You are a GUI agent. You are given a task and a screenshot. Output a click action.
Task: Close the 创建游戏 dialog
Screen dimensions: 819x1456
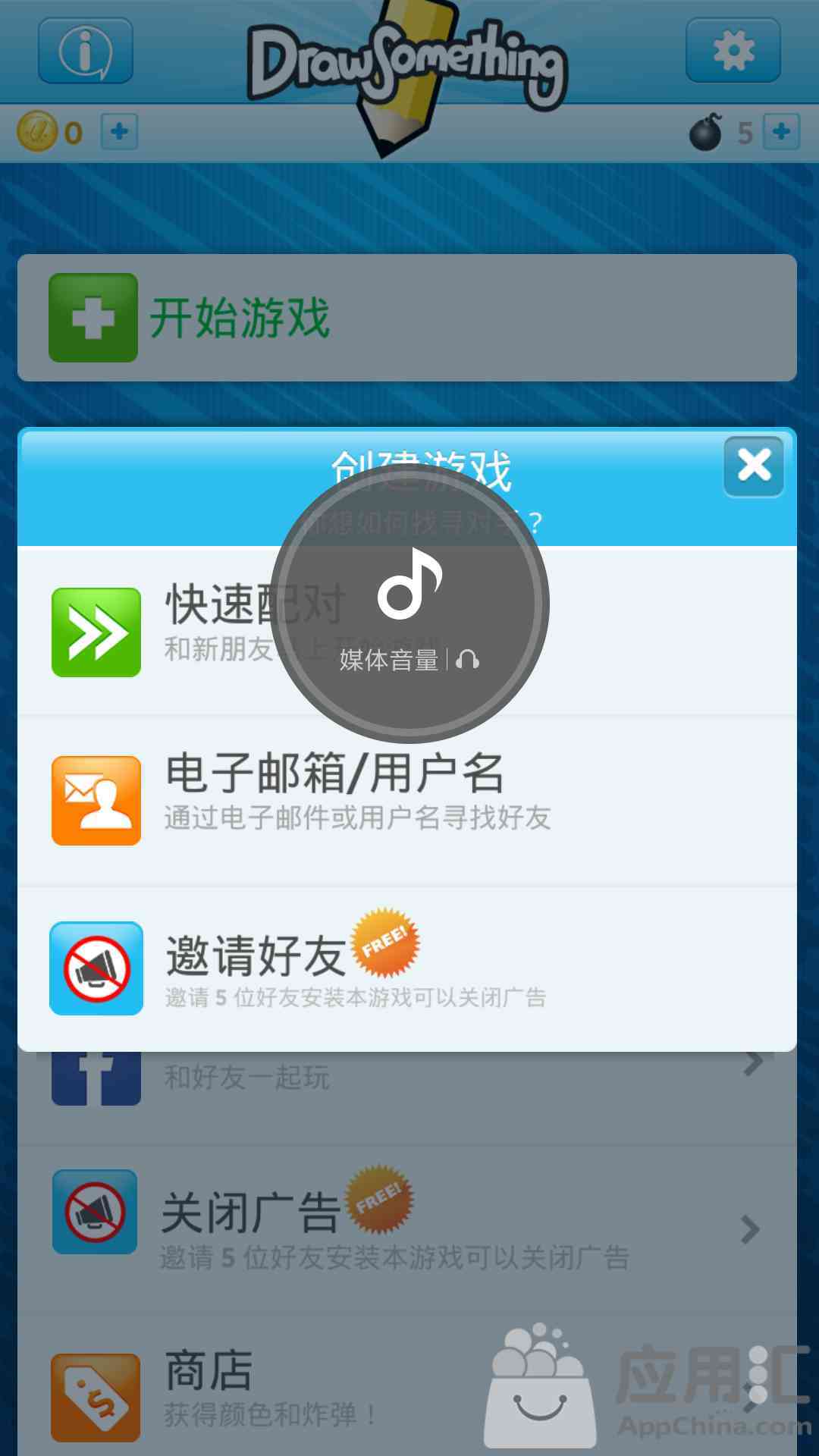(753, 466)
